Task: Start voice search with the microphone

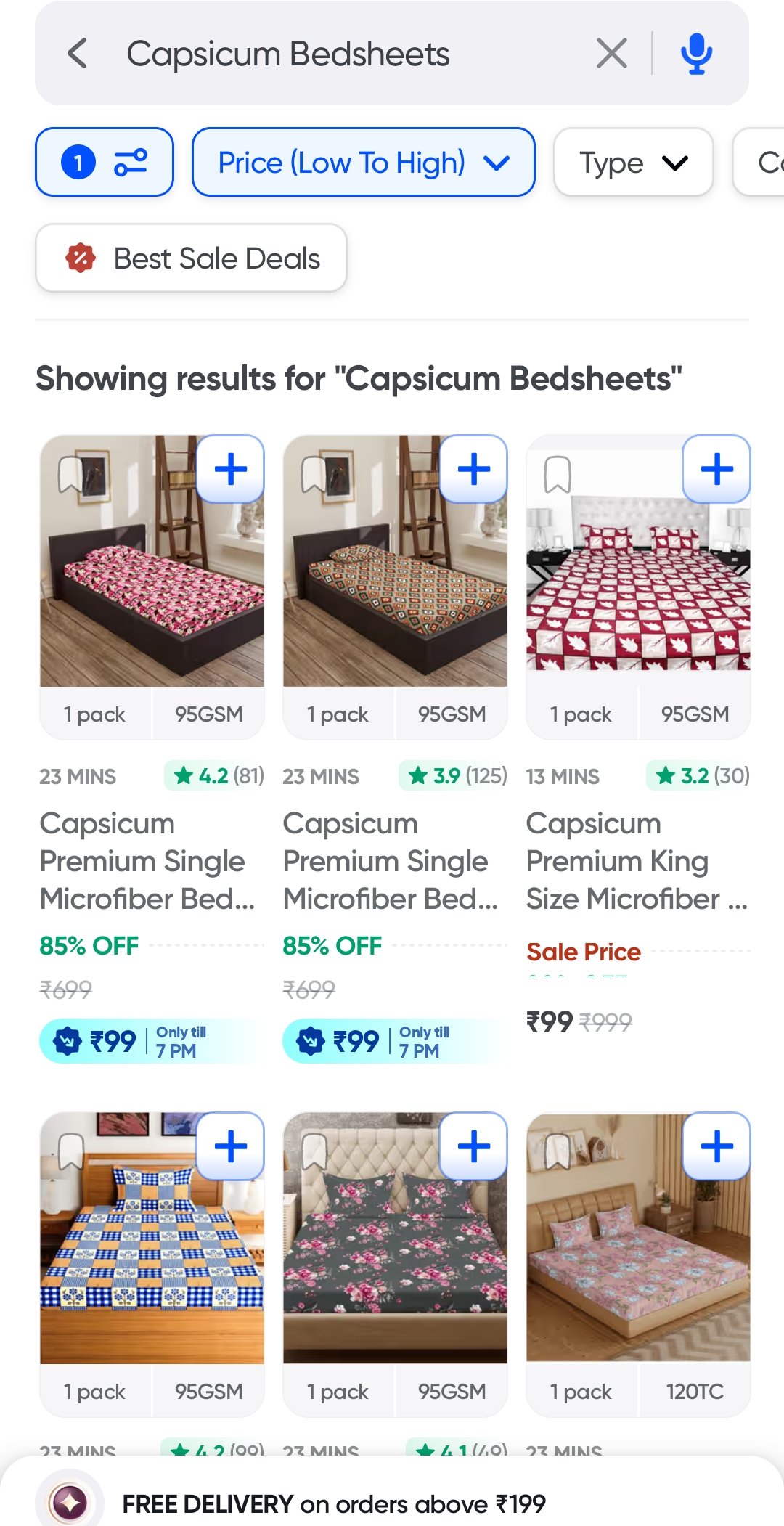Action: [x=696, y=54]
